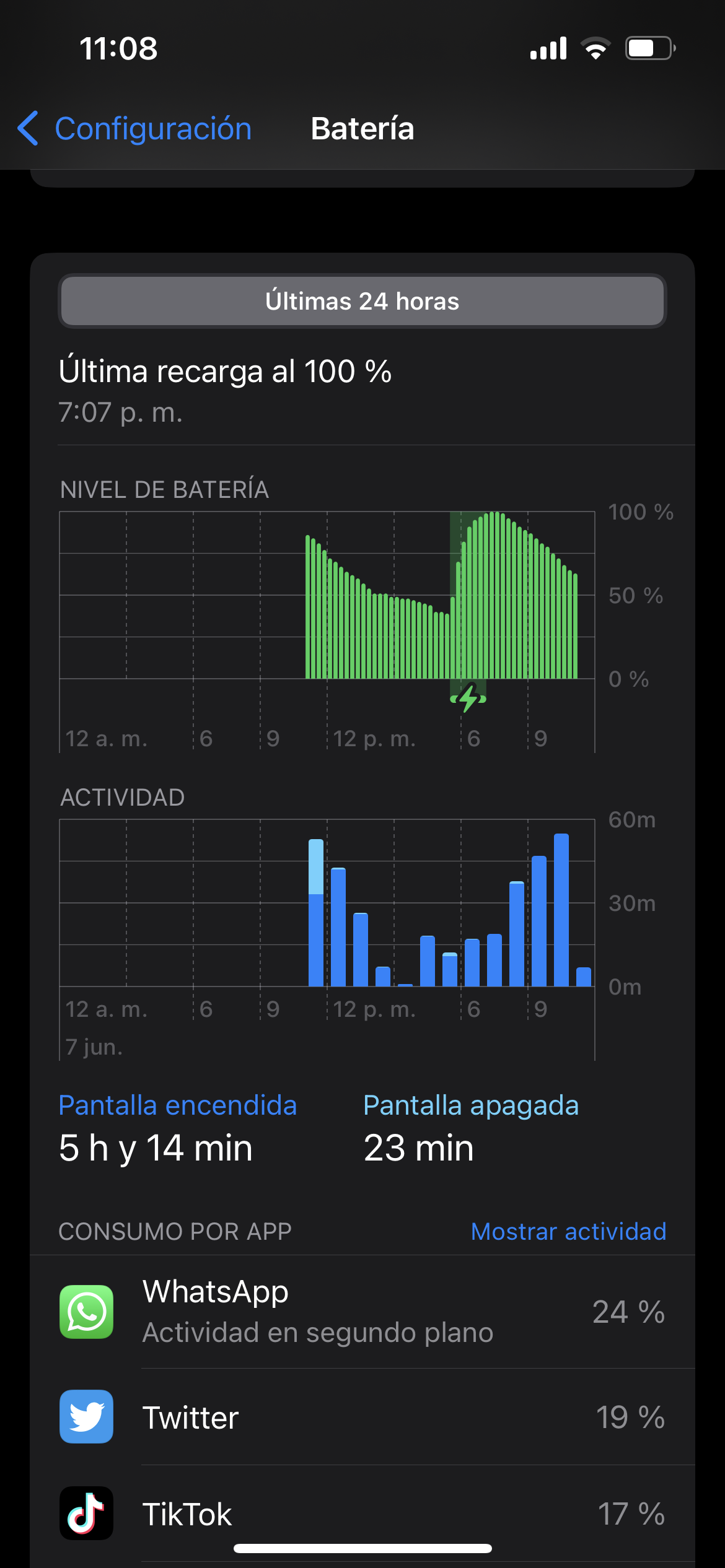725x1568 pixels.
Task: Go back to Configuración
Action: tap(134, 129)
